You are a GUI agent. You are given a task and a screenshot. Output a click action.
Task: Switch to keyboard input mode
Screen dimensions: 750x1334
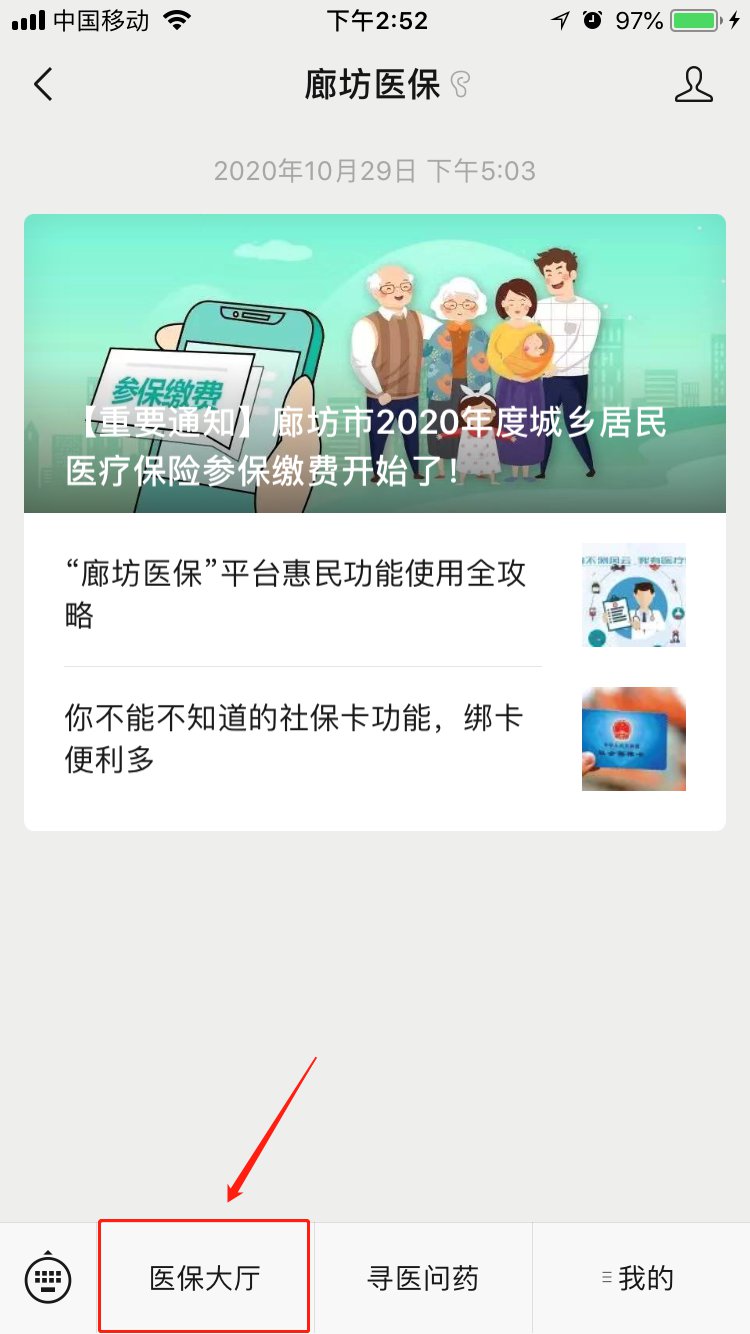(48, 1278)
